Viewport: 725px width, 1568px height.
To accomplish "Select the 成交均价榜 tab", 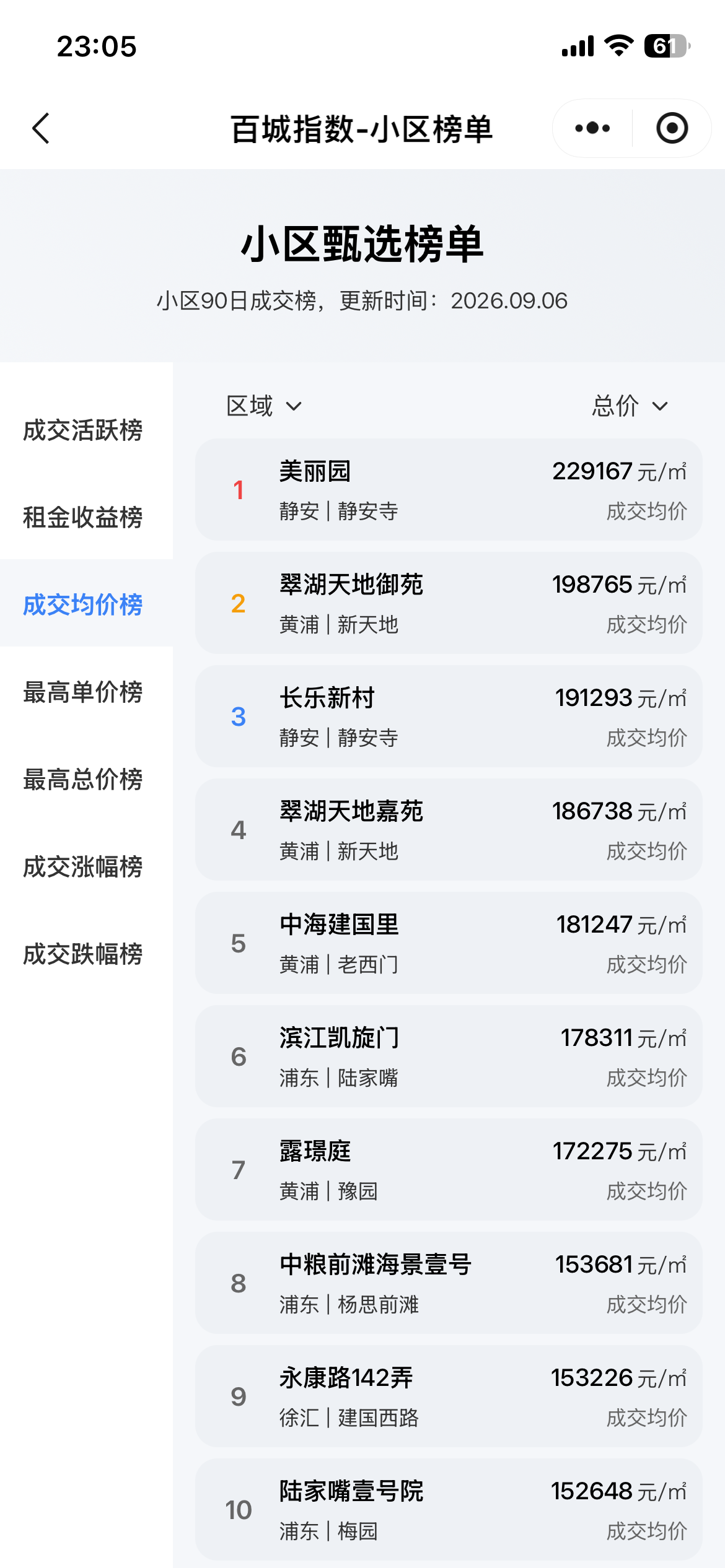I will [x=83, y=604].
